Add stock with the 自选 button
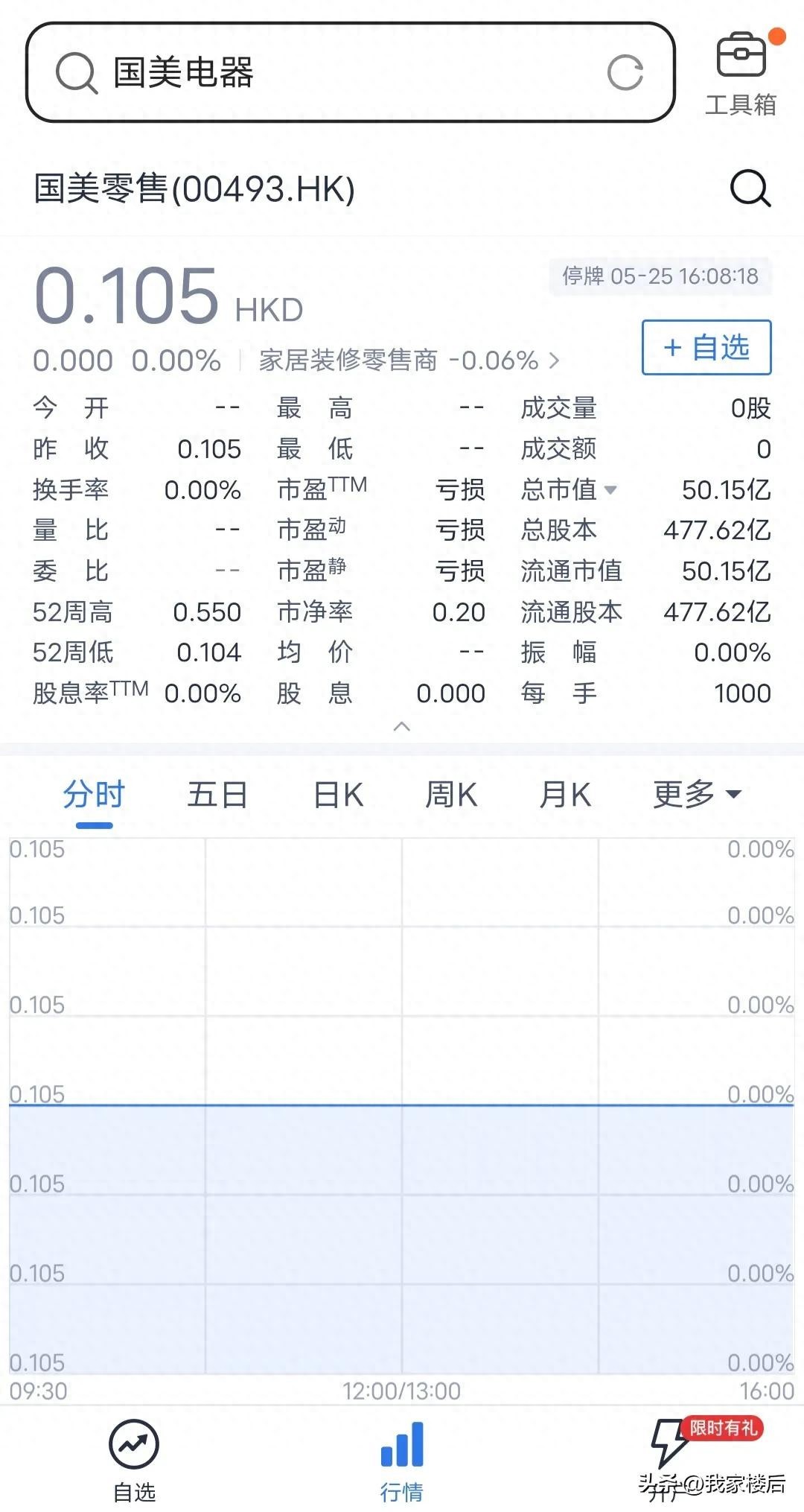This screenshot has width=804, height=1512. point(706,347)
